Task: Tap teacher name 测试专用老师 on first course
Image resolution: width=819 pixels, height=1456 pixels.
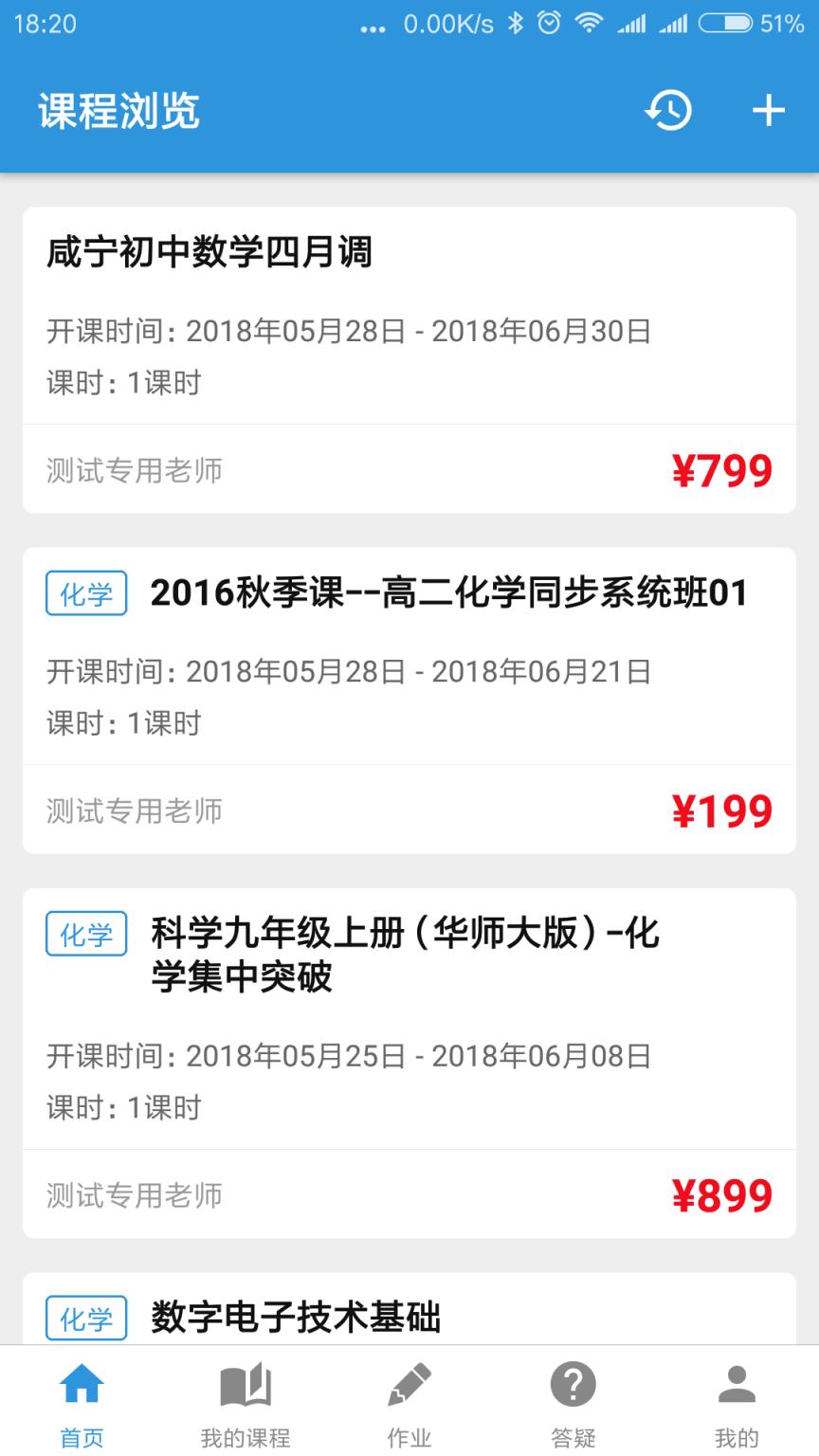Action: pos(135,469)
